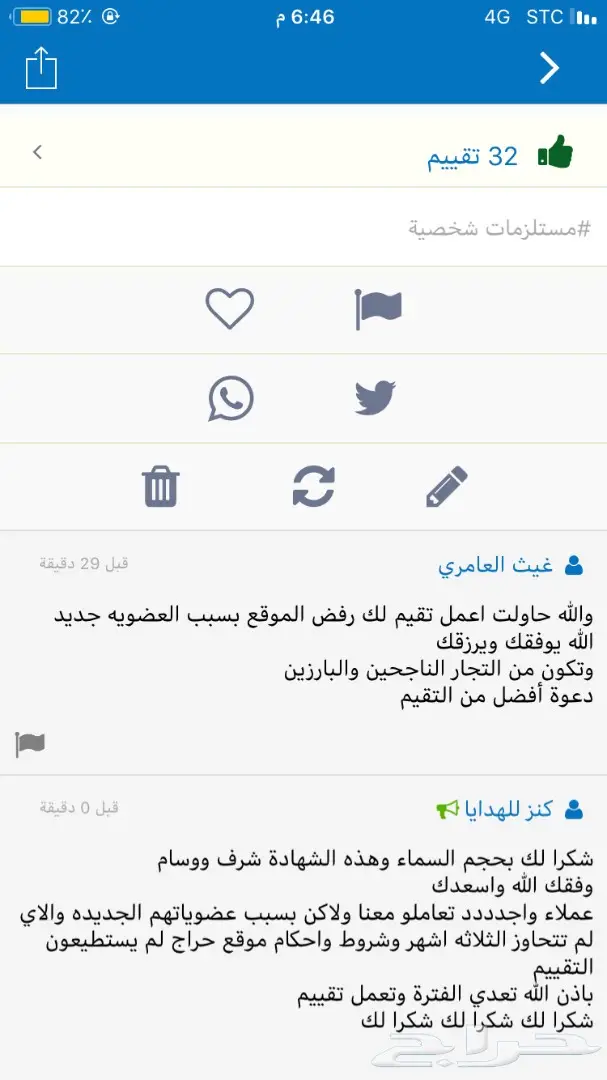The height and width of the screenshot is (1080, 607).
Task: Refresh the ad with the circular arrows icon
Action: [314, 487]
